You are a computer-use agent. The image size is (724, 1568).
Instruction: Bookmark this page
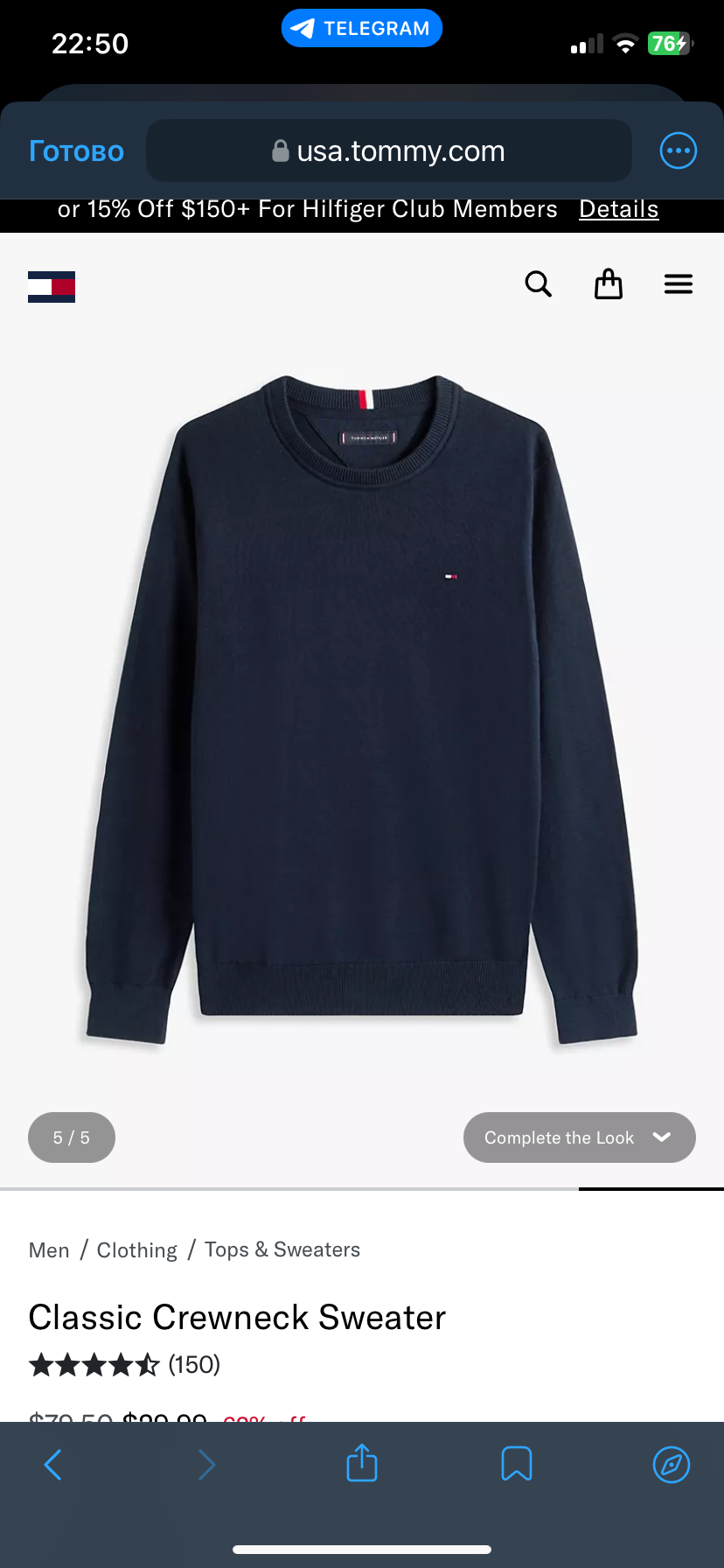pos(517,1464)
